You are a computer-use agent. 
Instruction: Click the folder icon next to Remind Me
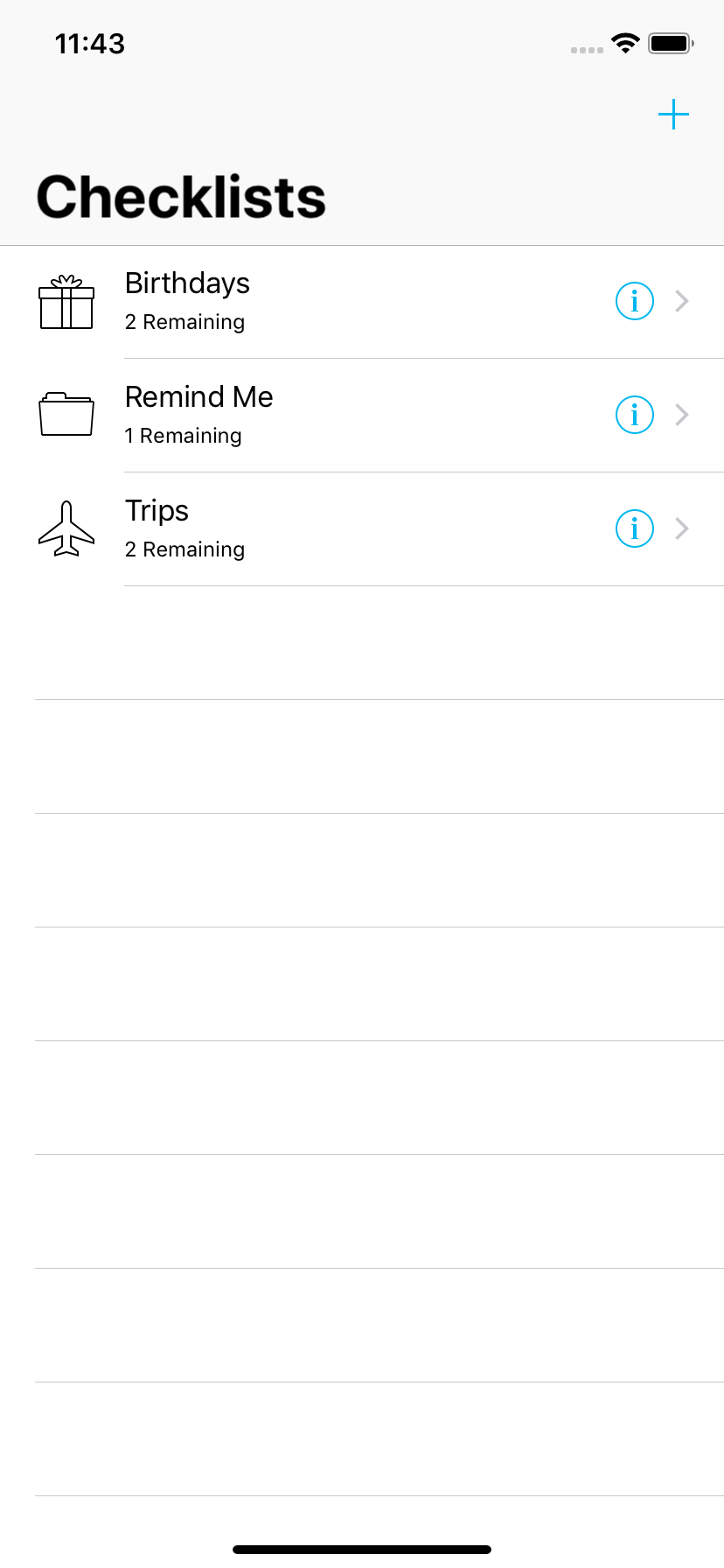click(66, 415)
